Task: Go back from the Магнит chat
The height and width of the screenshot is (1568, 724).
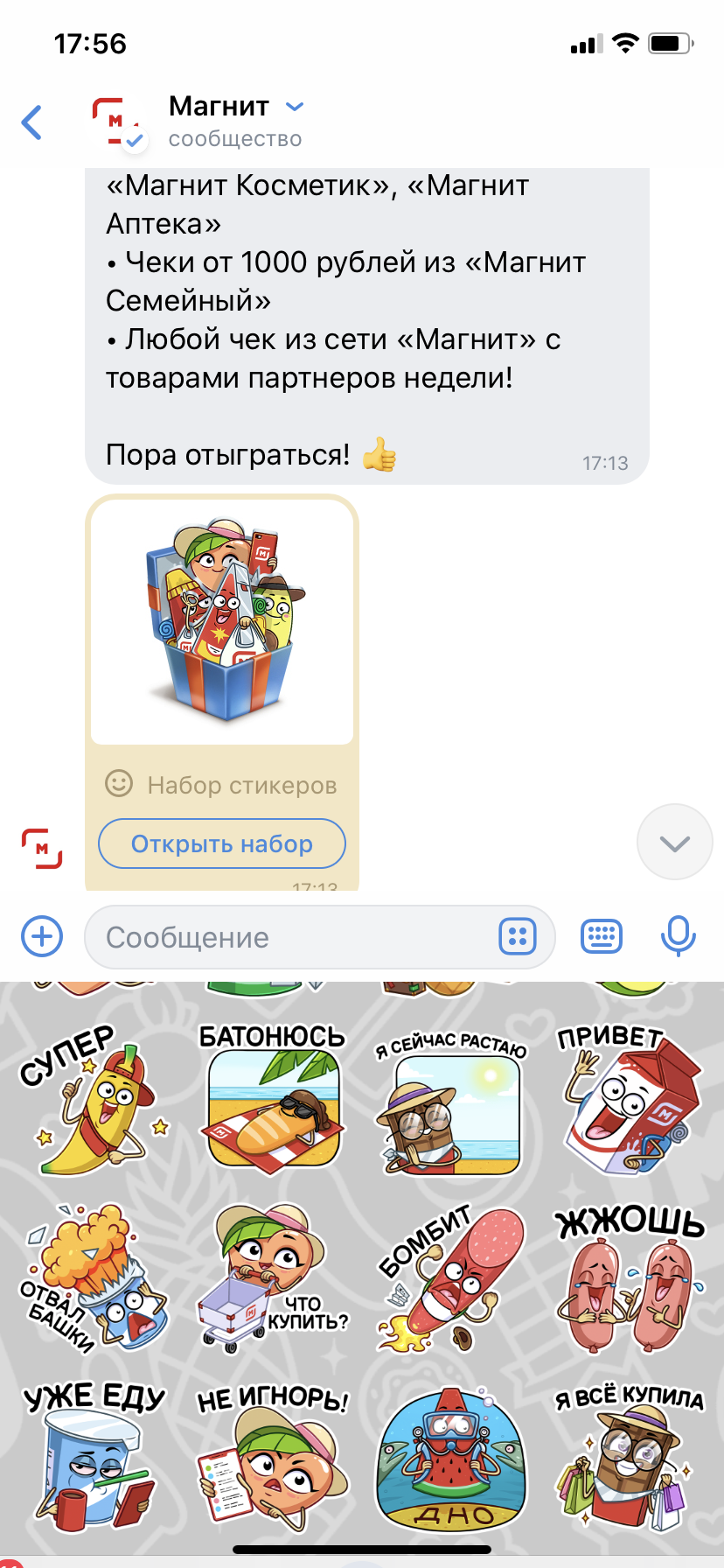Action: point(32,122)
